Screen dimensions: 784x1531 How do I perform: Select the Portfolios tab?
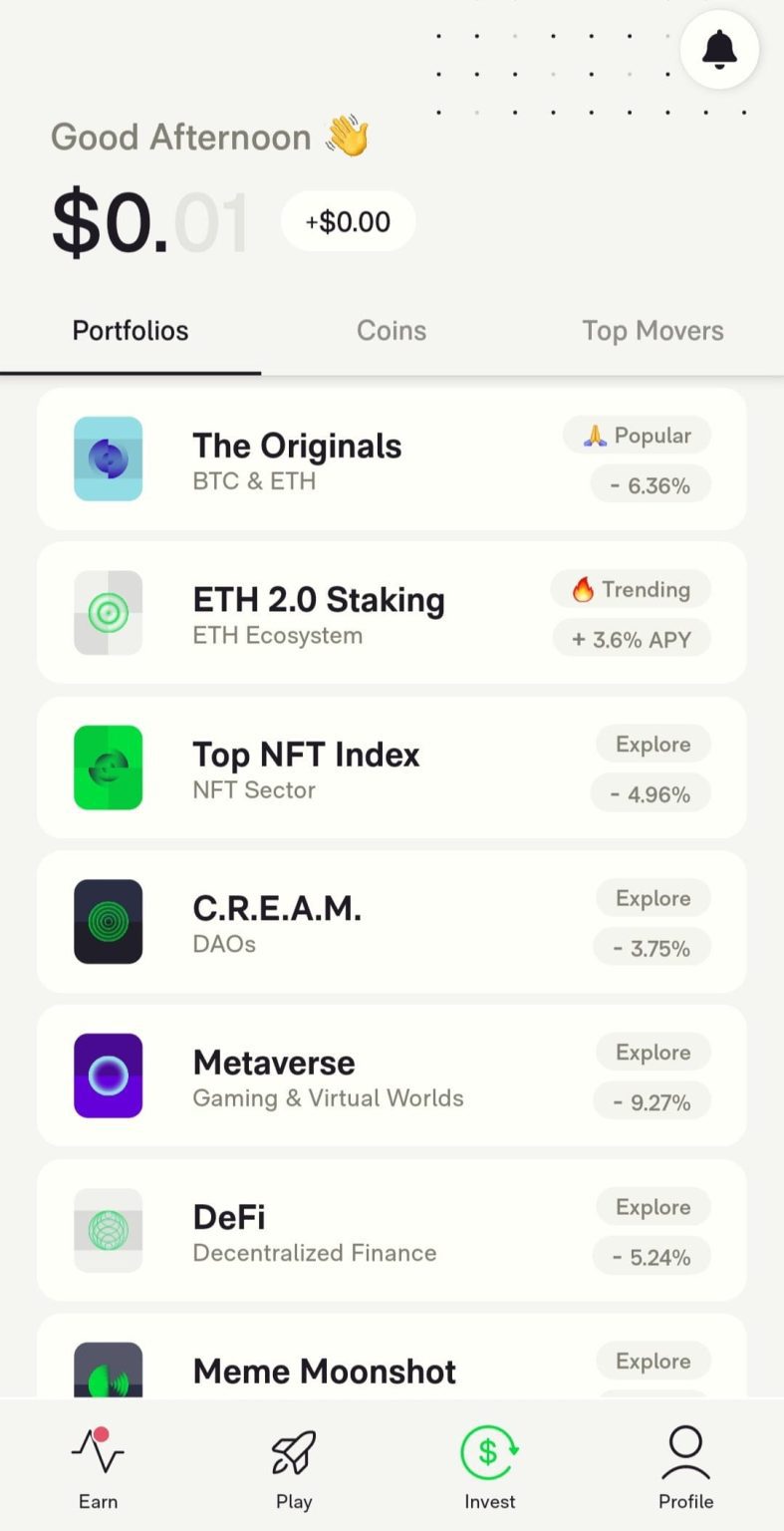pyautogui.click(x=130, y=330)
